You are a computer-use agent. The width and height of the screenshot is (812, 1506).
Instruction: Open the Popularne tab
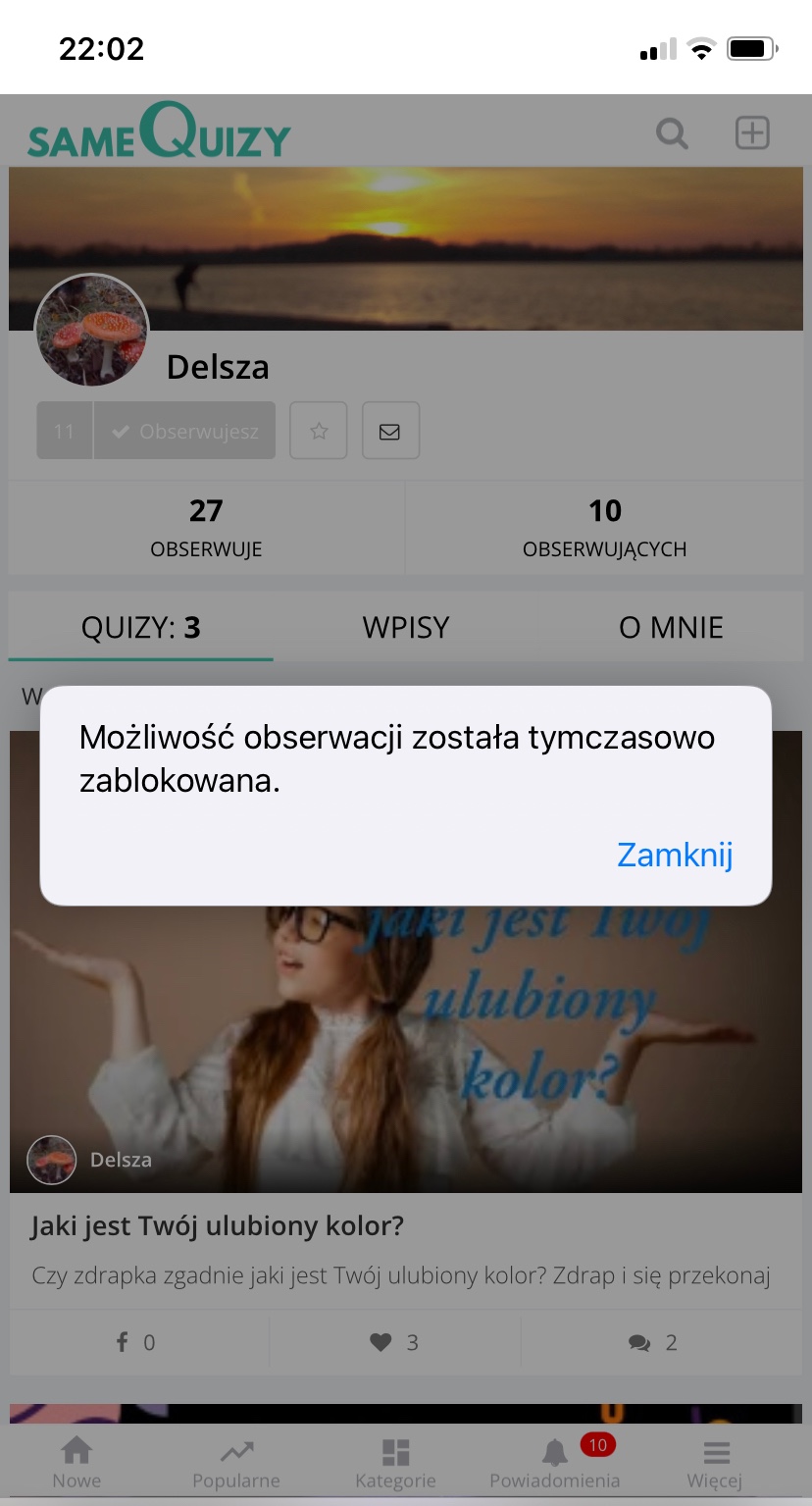(236, 1462)
